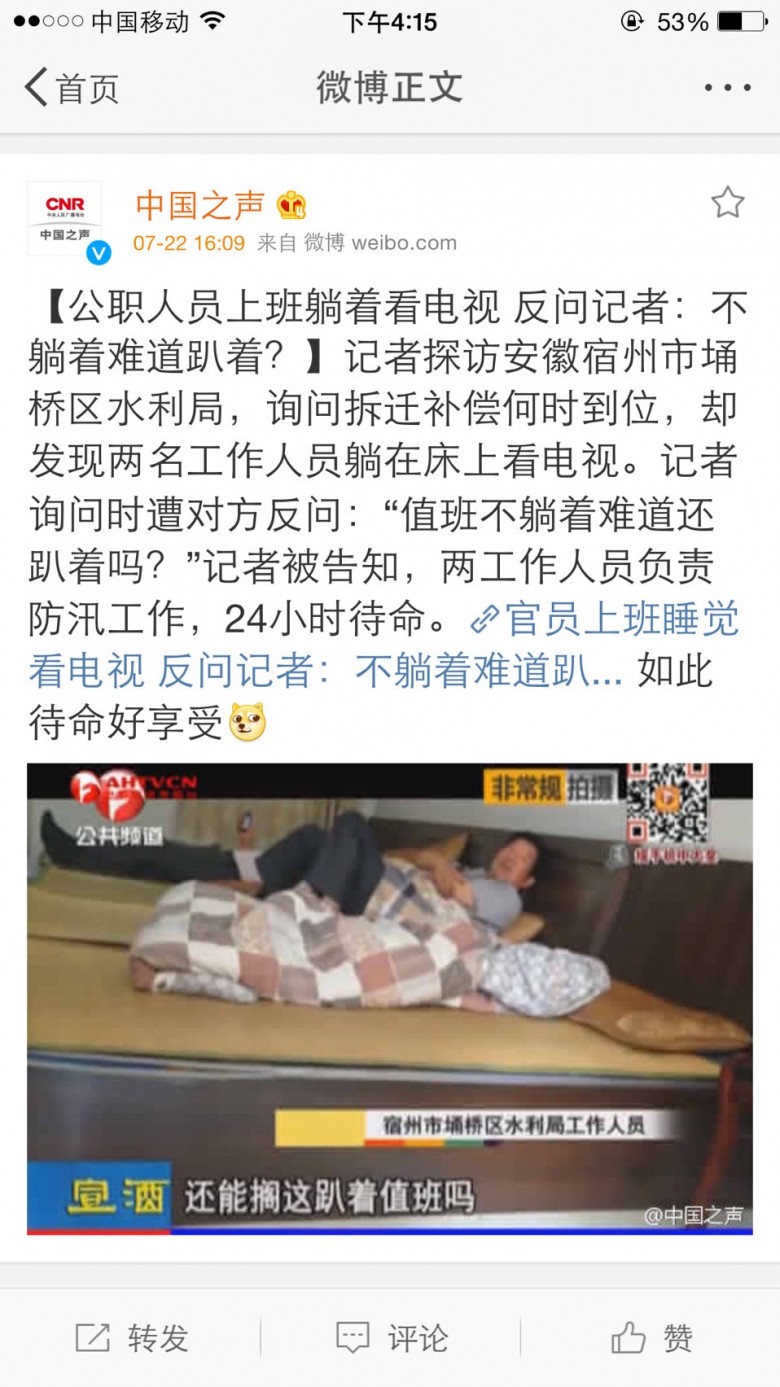Comment on this post via 评论
The image size is (780, 1387).
[391, 1337]
